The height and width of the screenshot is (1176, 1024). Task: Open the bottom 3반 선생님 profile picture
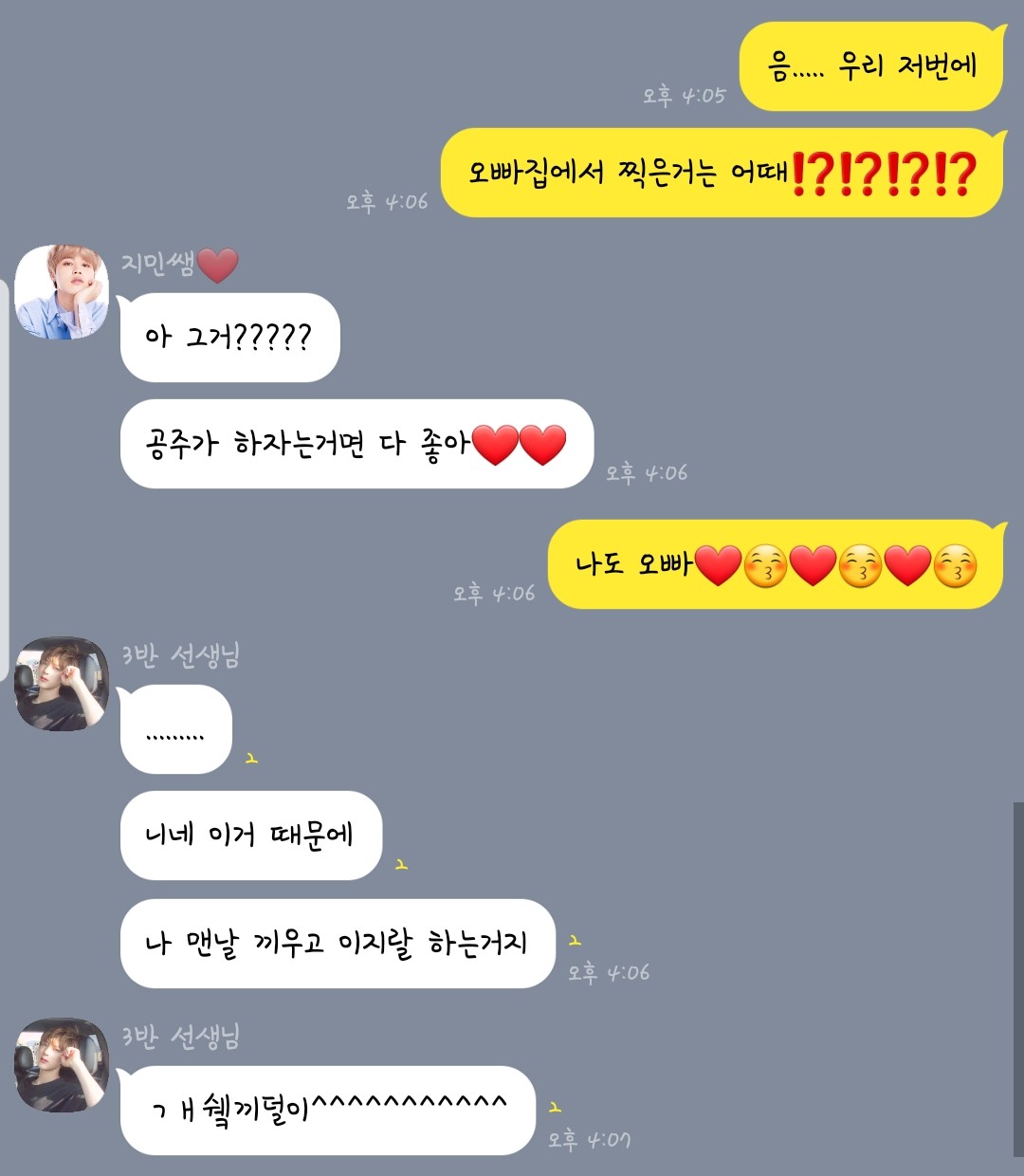pyautogui.click(x=61, y=1062)
